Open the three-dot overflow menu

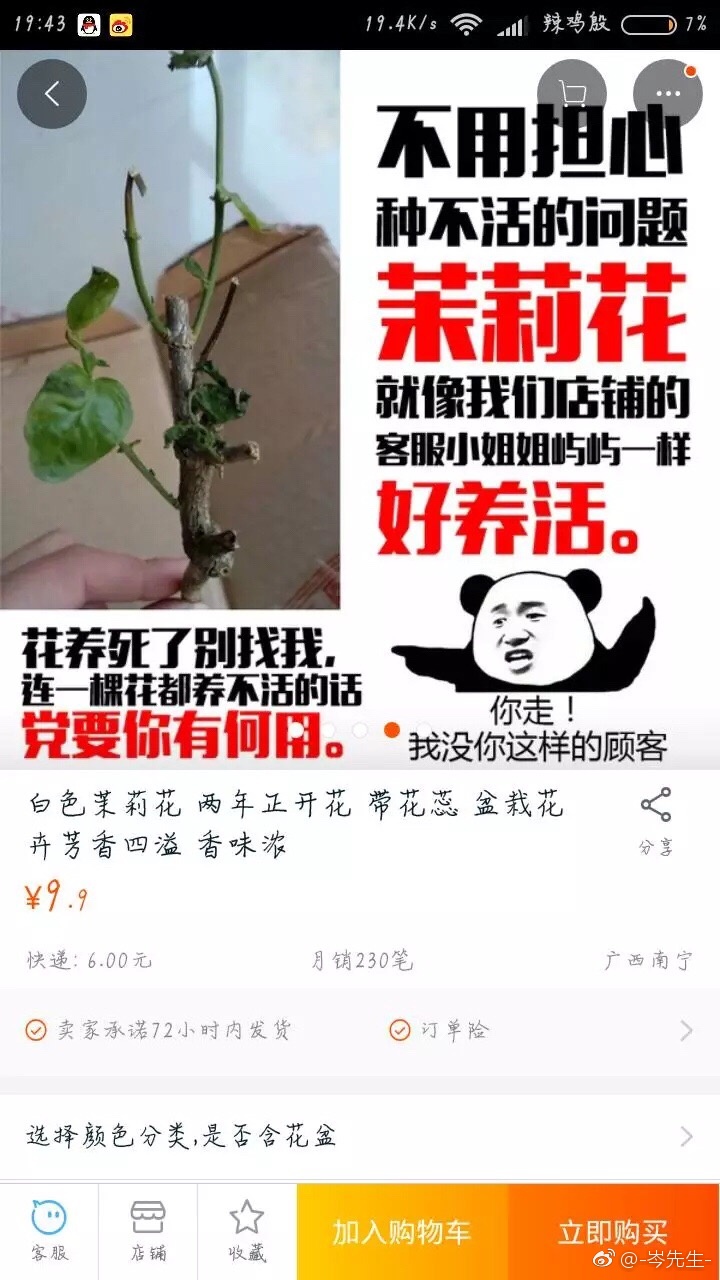point(667,94)
